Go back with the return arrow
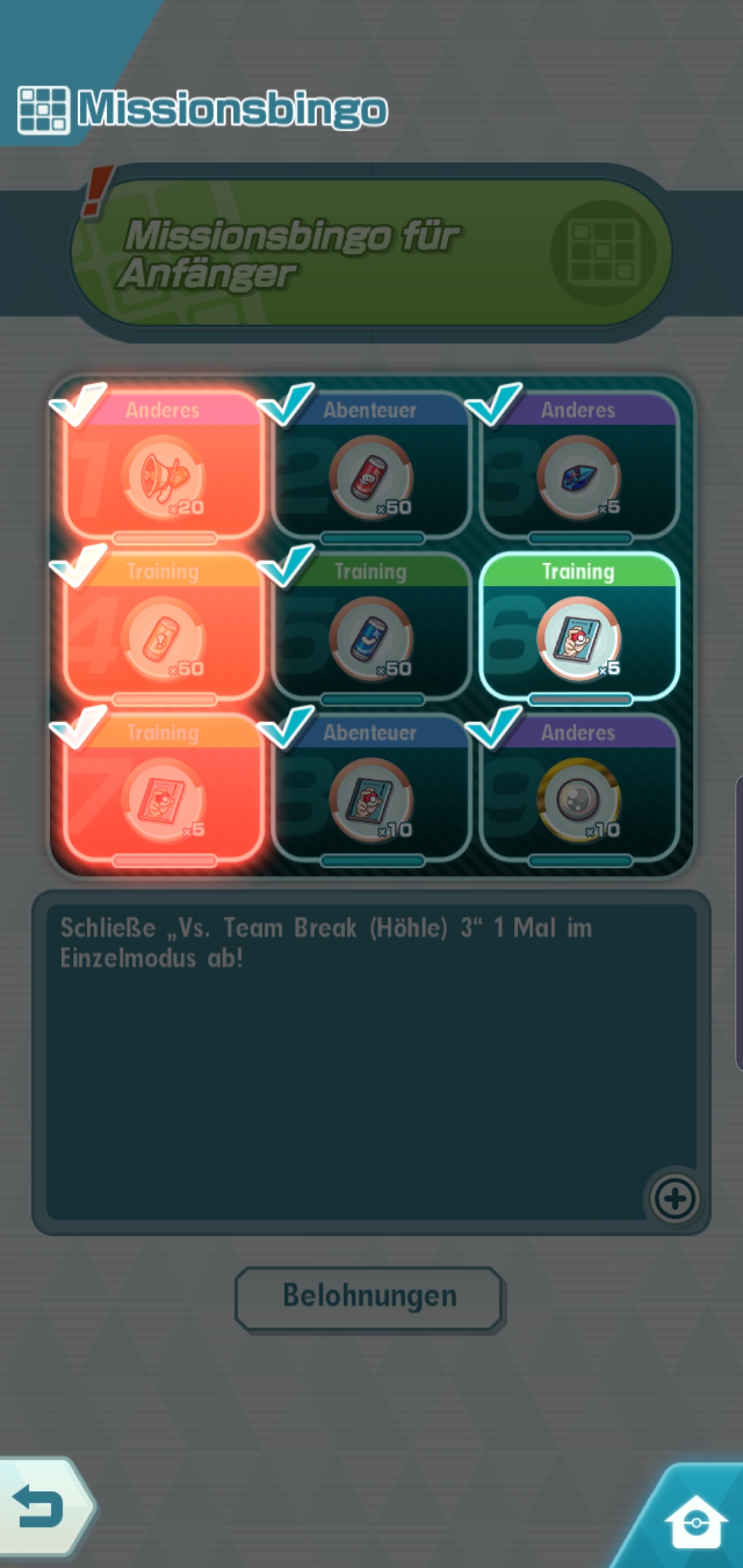The image size is (743, 1568). [x=40, y=1505]
